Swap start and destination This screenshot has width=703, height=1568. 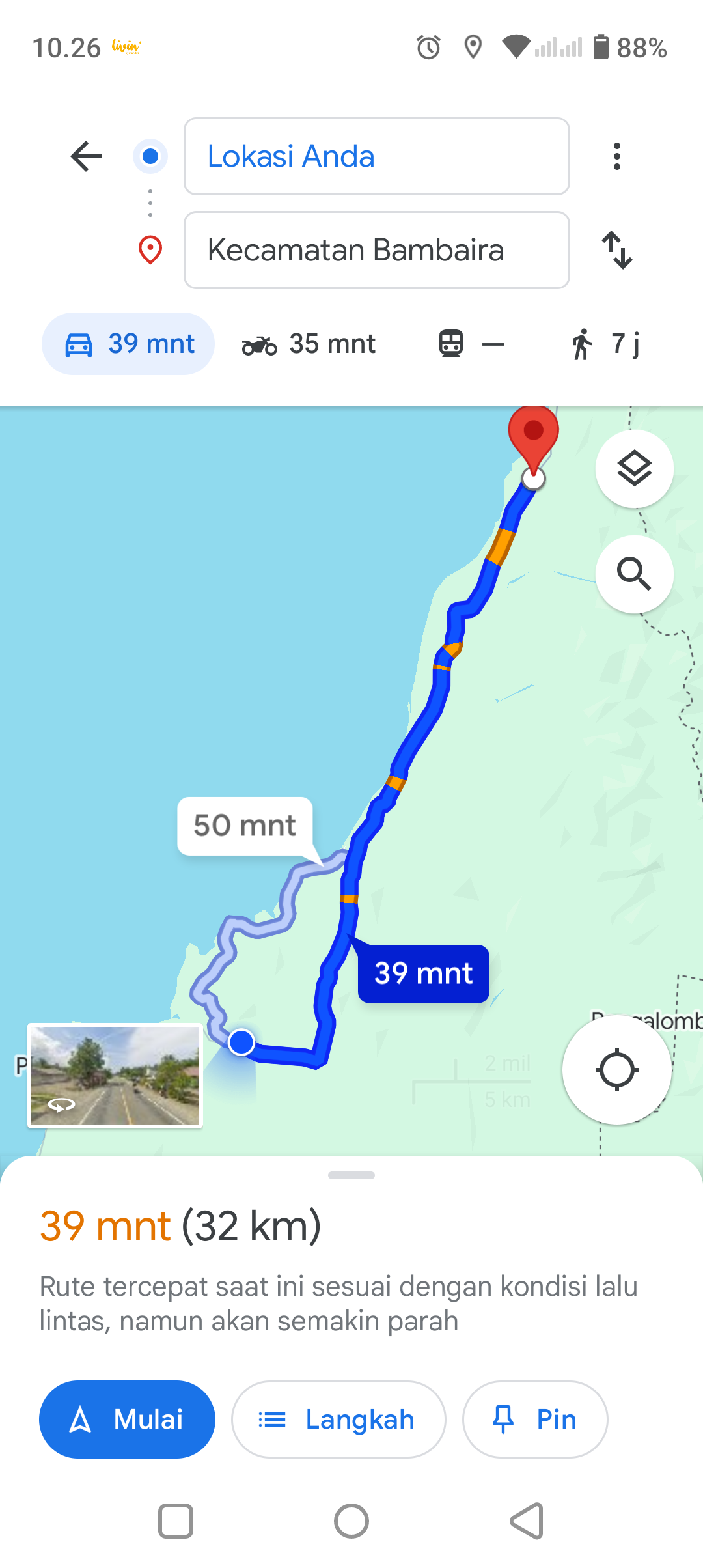(617, 250)
